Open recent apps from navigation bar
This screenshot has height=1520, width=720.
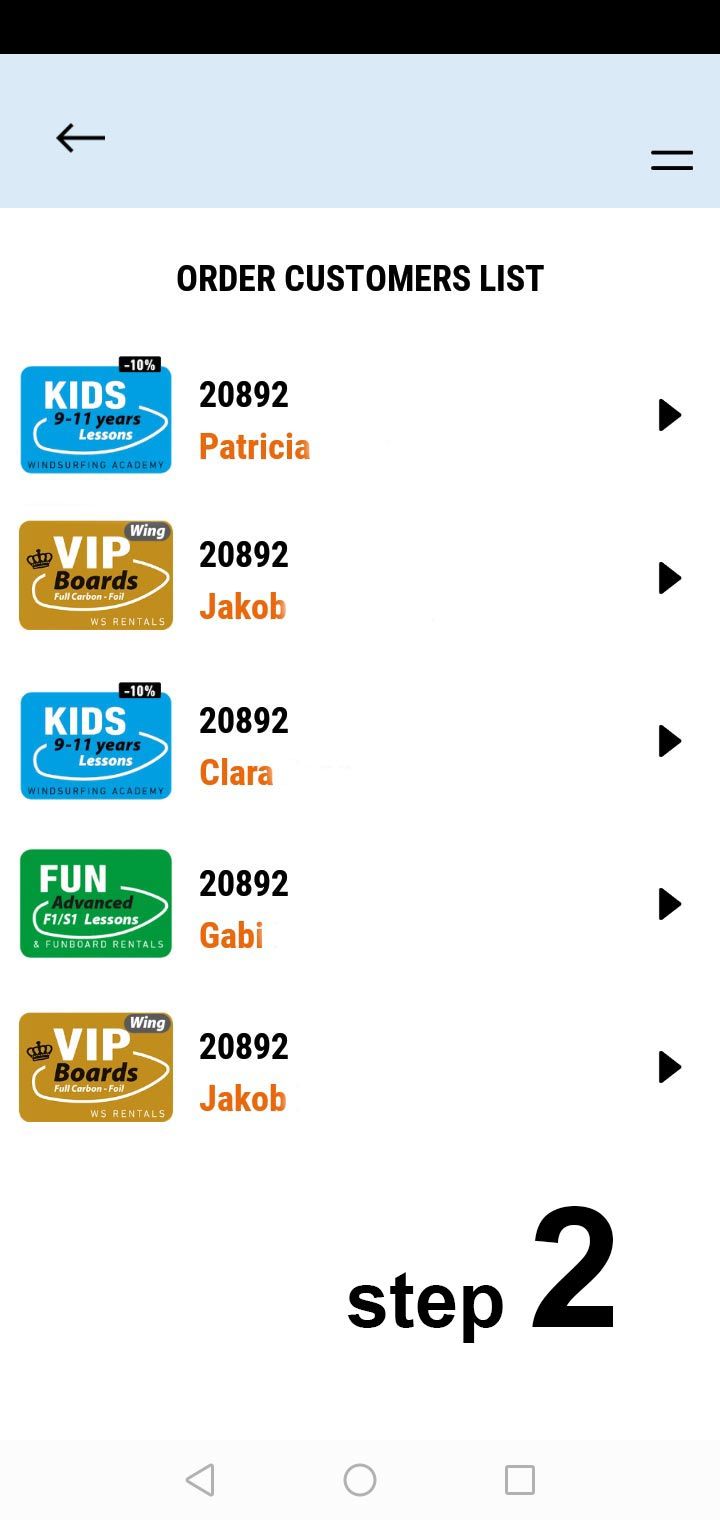[520, 1480]
